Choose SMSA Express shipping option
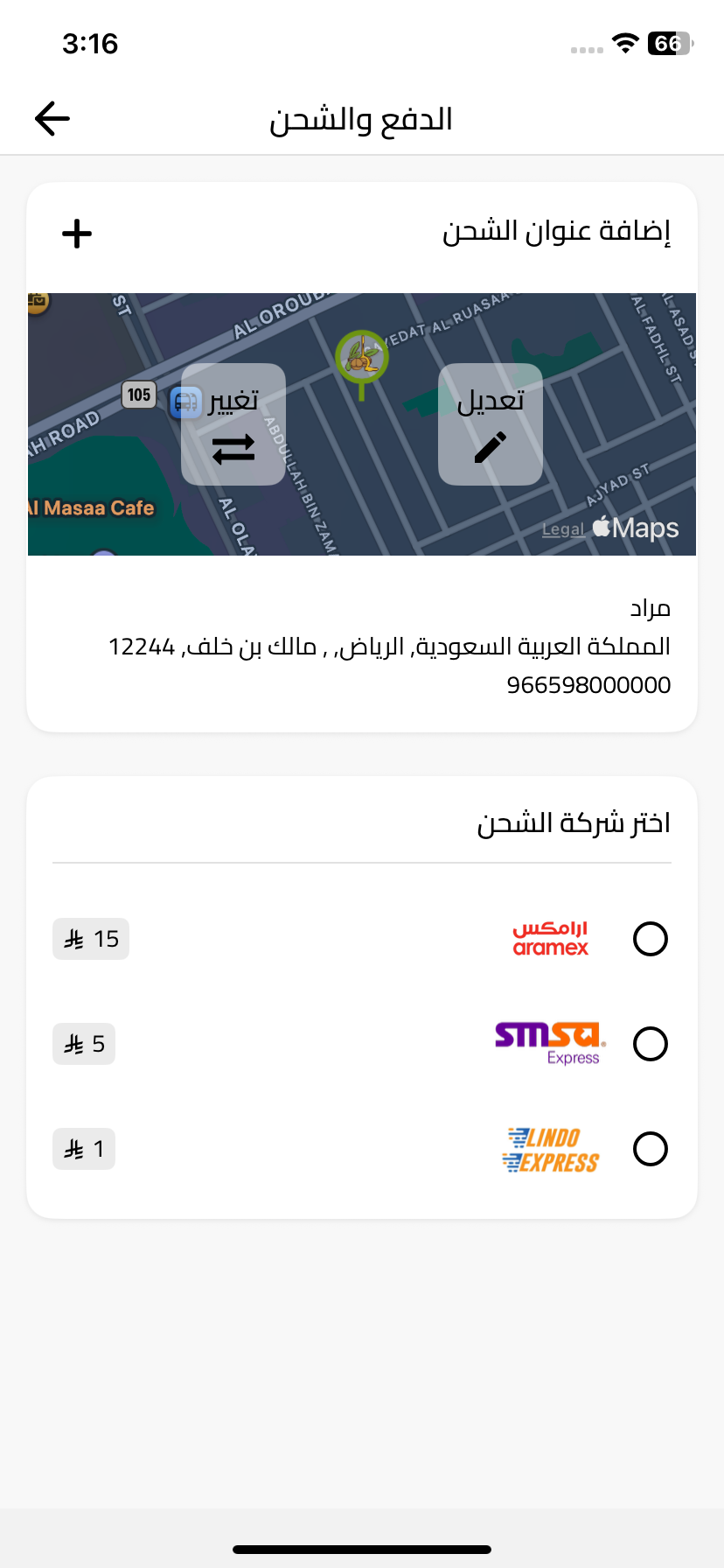This screenshot has height=1568, width=724. 650,1044
